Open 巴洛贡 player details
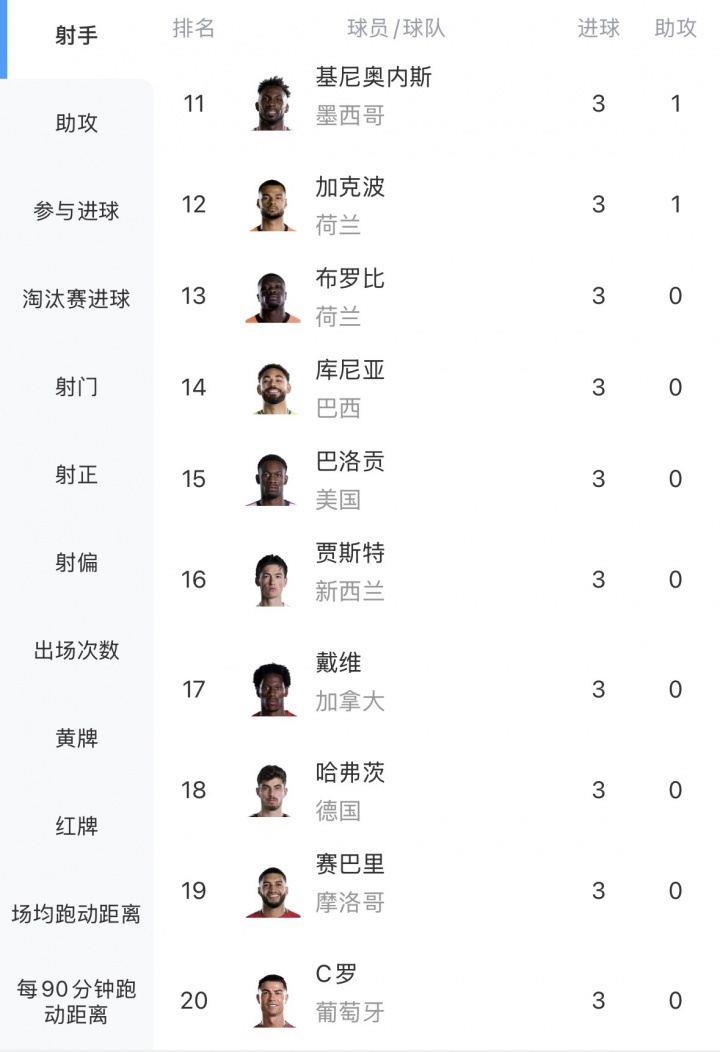Viewport: 720px width, 1052px height. click(437, 478)
